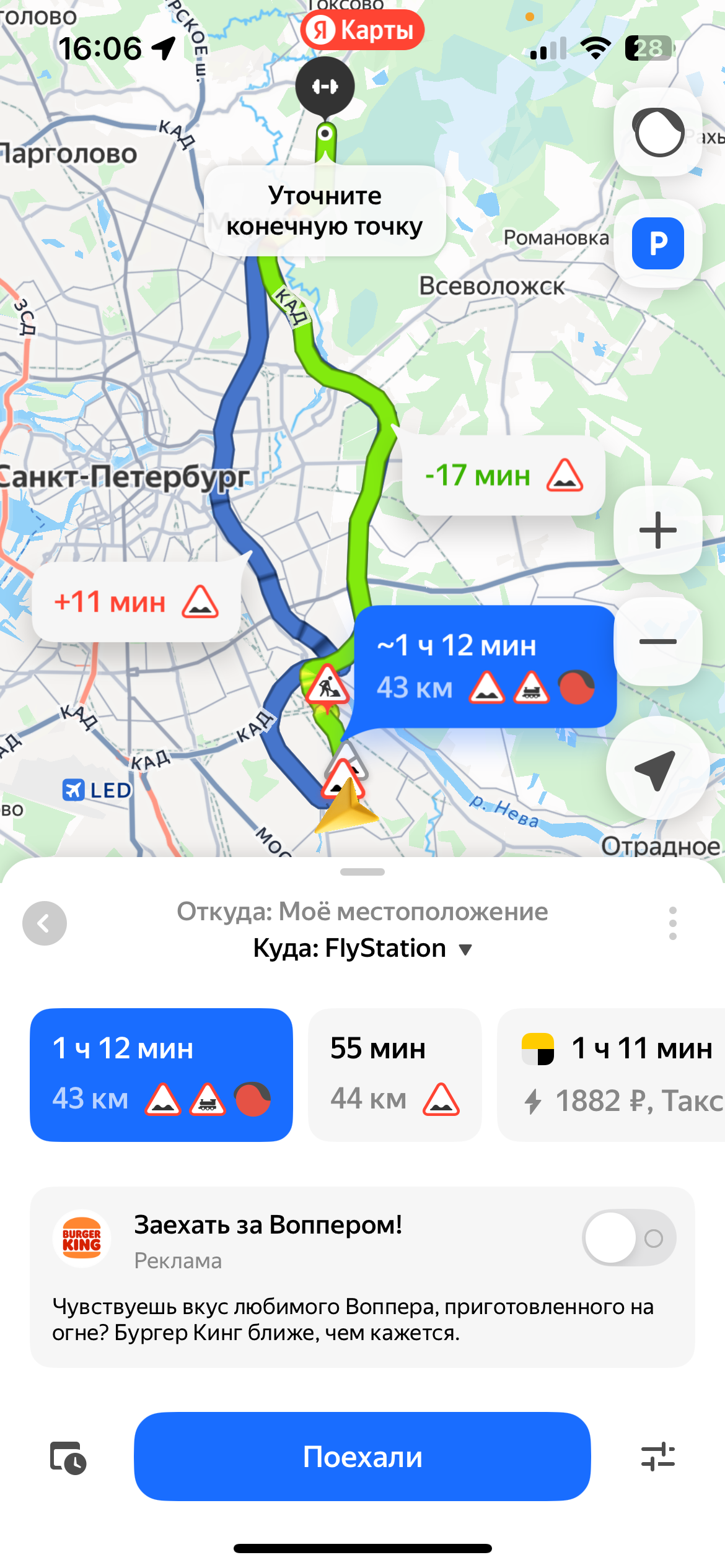725x1568 pixels.
Task: Choose the 1 ч 12 мин, 43 км route
Action: (161, 1074)
